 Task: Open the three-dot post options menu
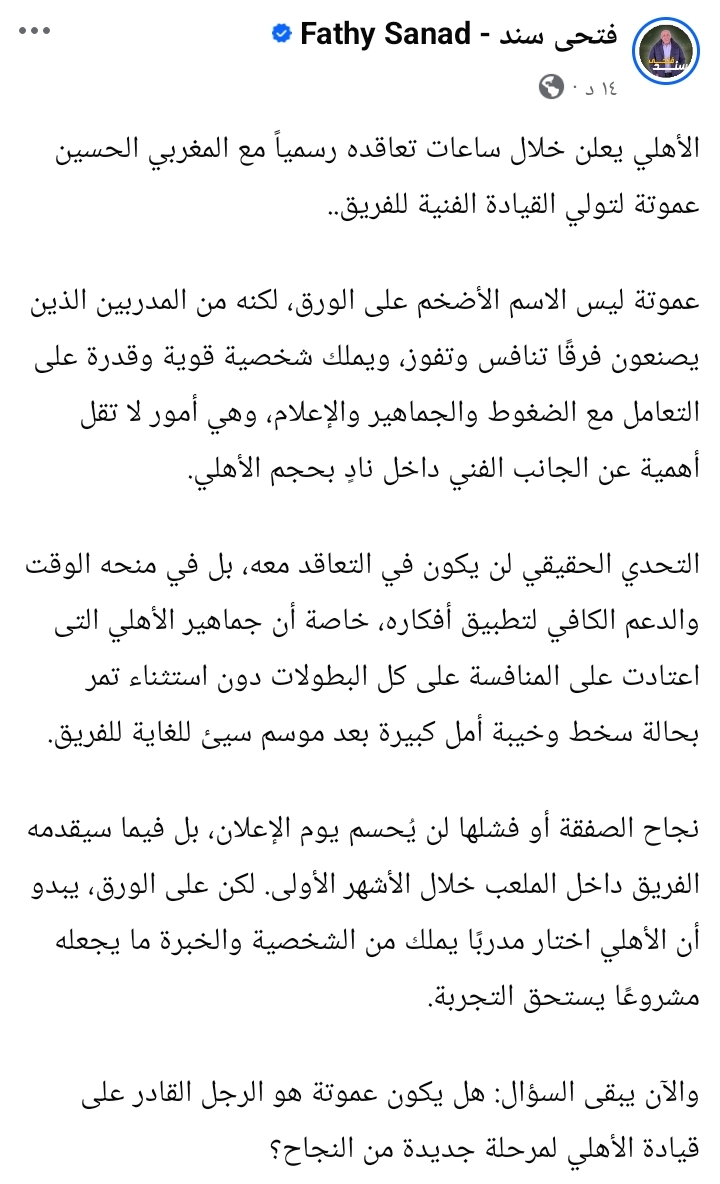pyautogui.click(x=34, y=31)
